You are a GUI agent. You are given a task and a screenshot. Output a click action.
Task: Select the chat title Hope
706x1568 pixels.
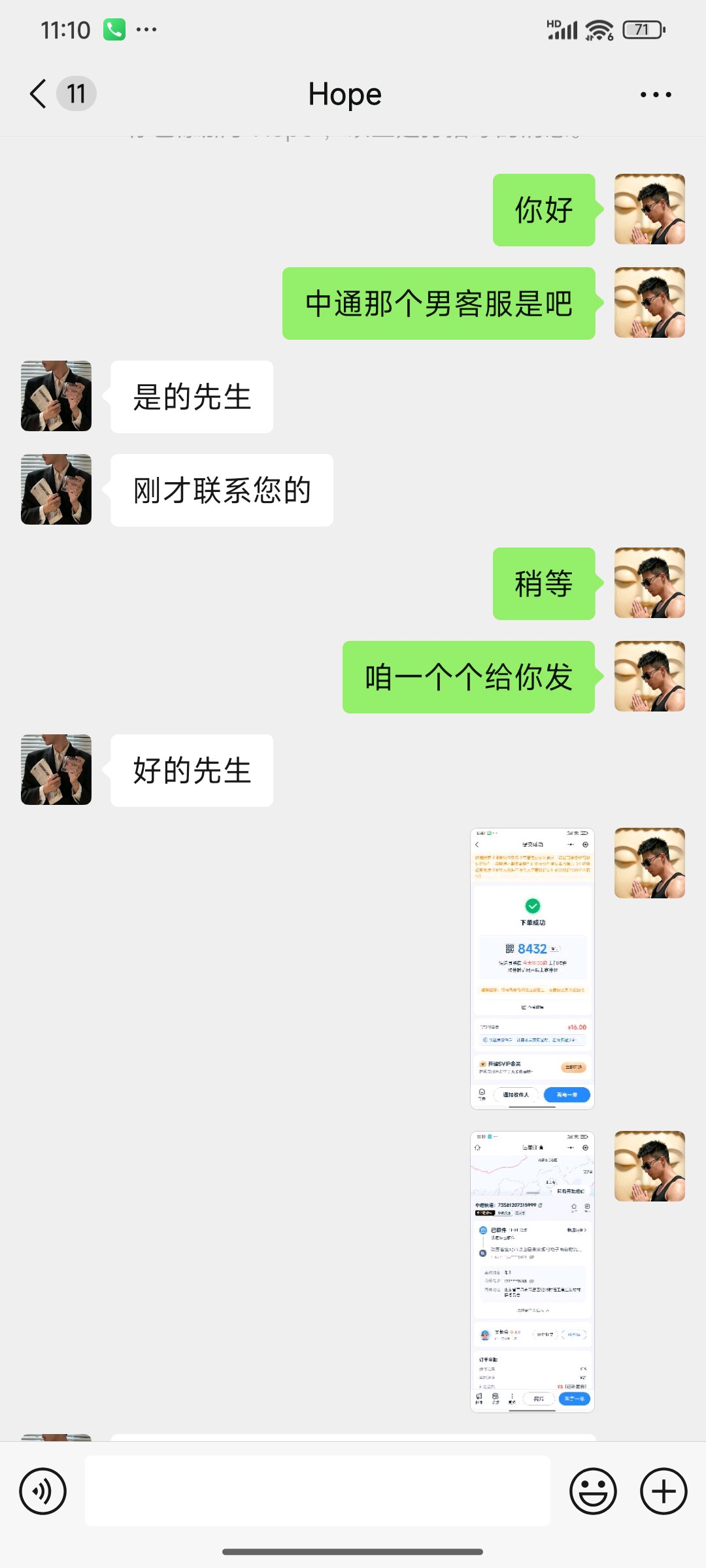(345, 93)
